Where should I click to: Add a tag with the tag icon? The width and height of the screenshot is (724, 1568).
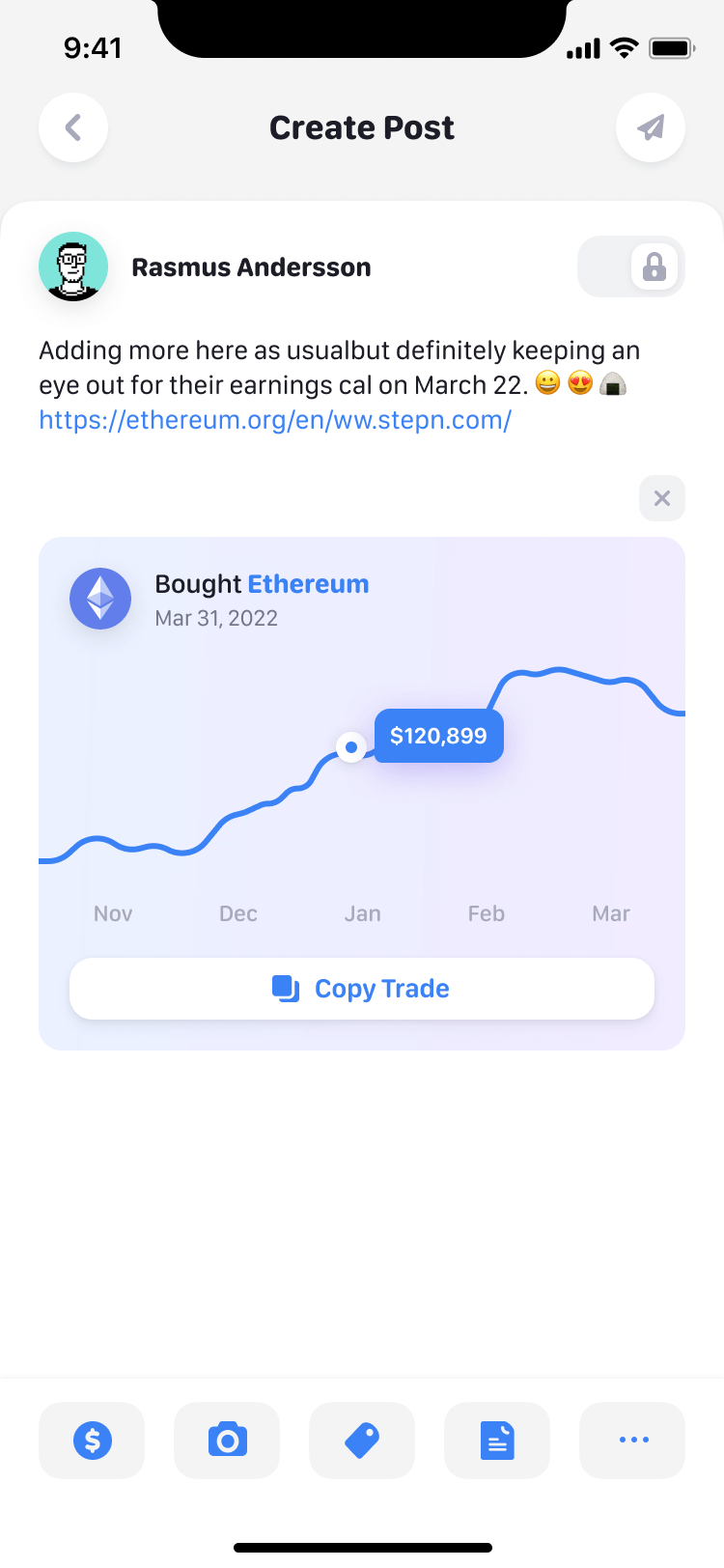(x=362, y=1441)
